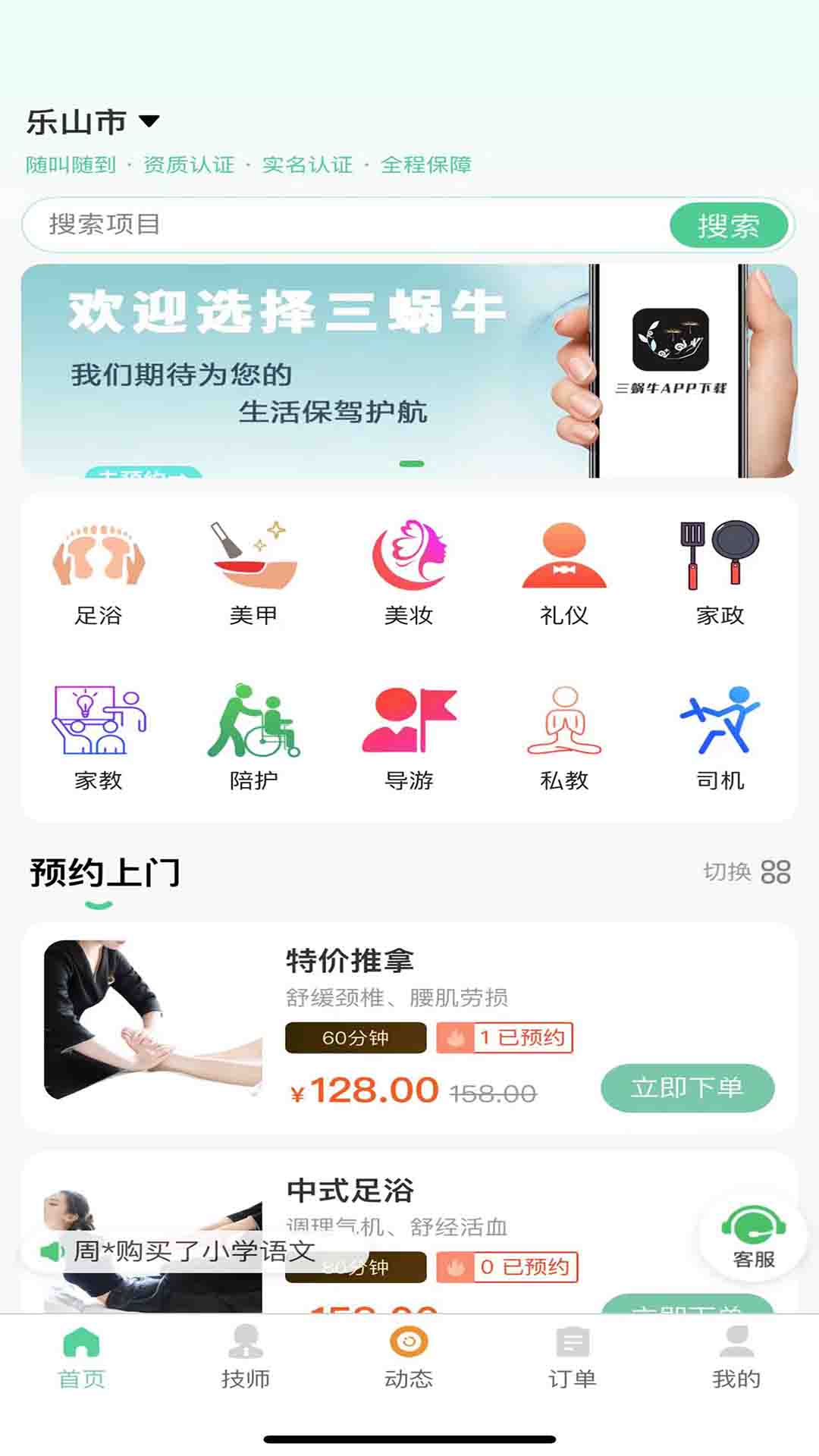Toggle the 切换 layout switch for listings
The width and height of the screenshot is (819, 1456).
point(747,874)
